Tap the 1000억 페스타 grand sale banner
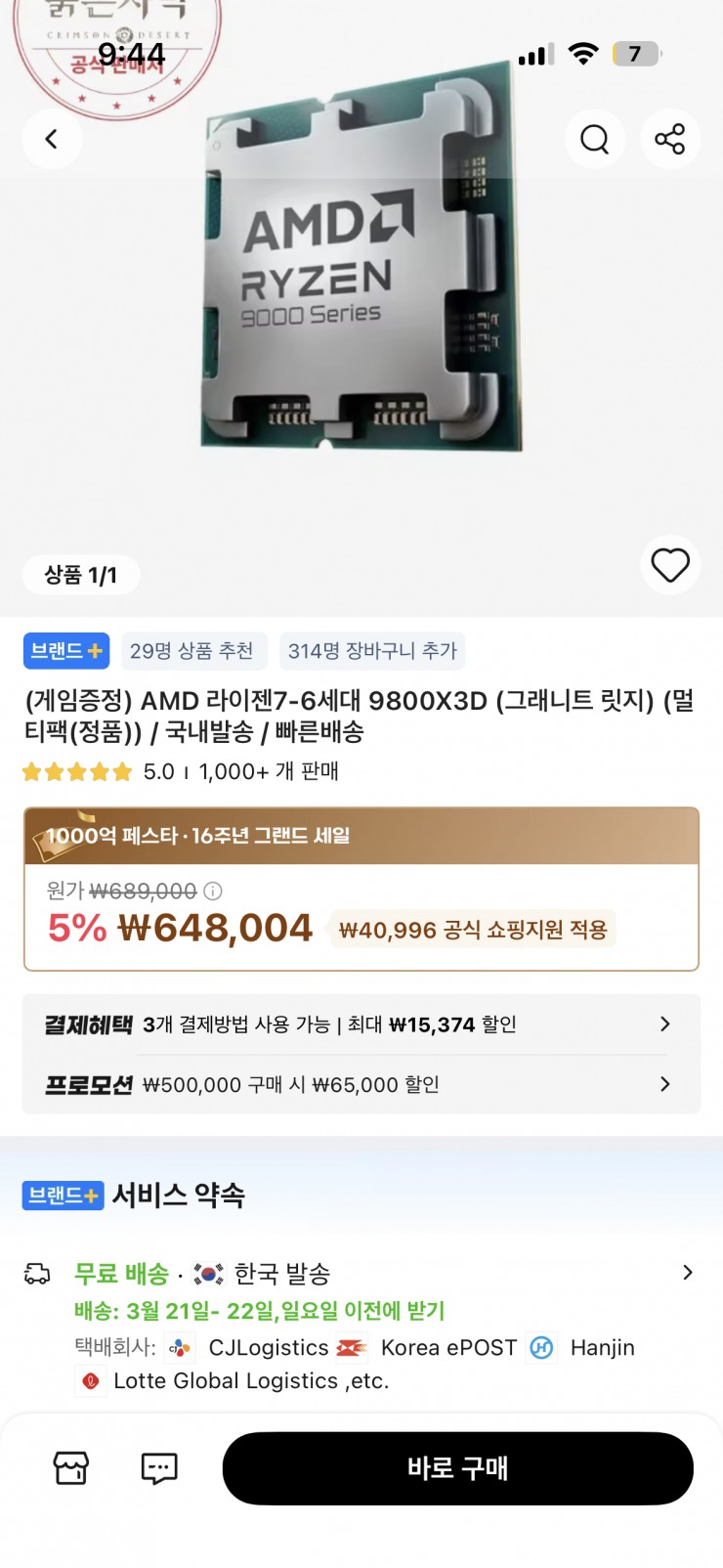This screenshot has height=1568, width=723. coord(361,837)
